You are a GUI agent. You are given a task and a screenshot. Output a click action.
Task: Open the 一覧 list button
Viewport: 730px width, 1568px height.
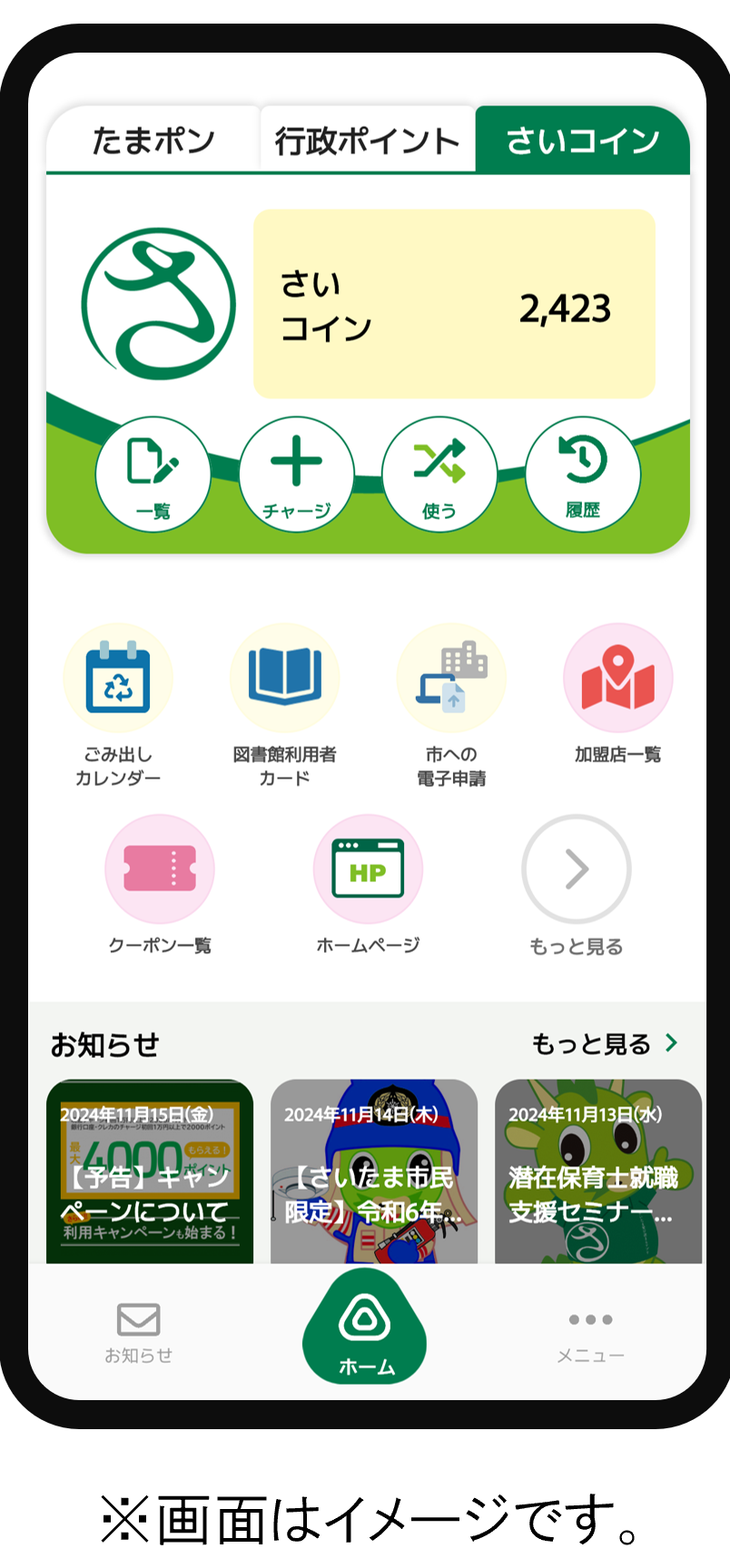click(x=153, y=475)
